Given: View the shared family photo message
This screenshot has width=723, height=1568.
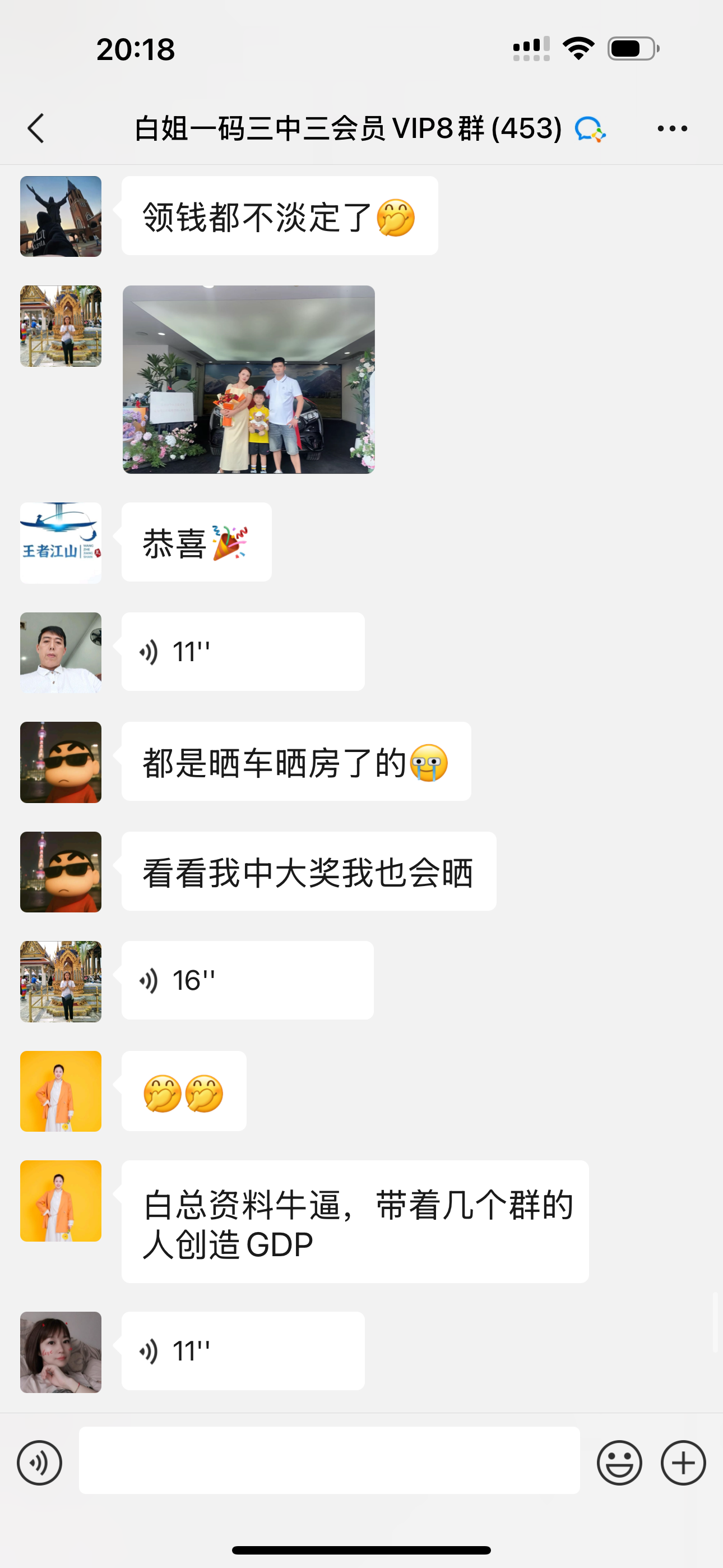Looking at the screenshot, I should tap(248, 379).
